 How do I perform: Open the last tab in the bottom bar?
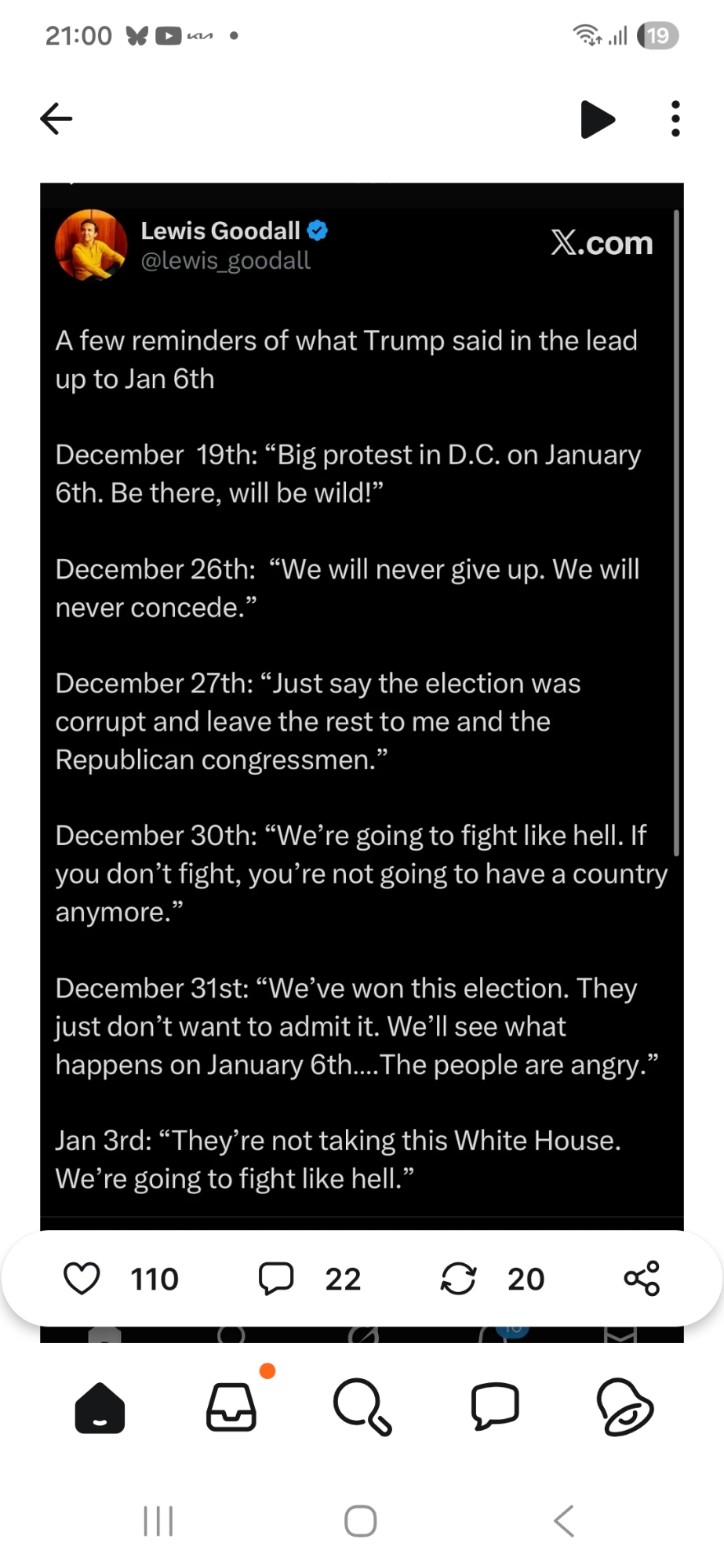[624, 1408]
